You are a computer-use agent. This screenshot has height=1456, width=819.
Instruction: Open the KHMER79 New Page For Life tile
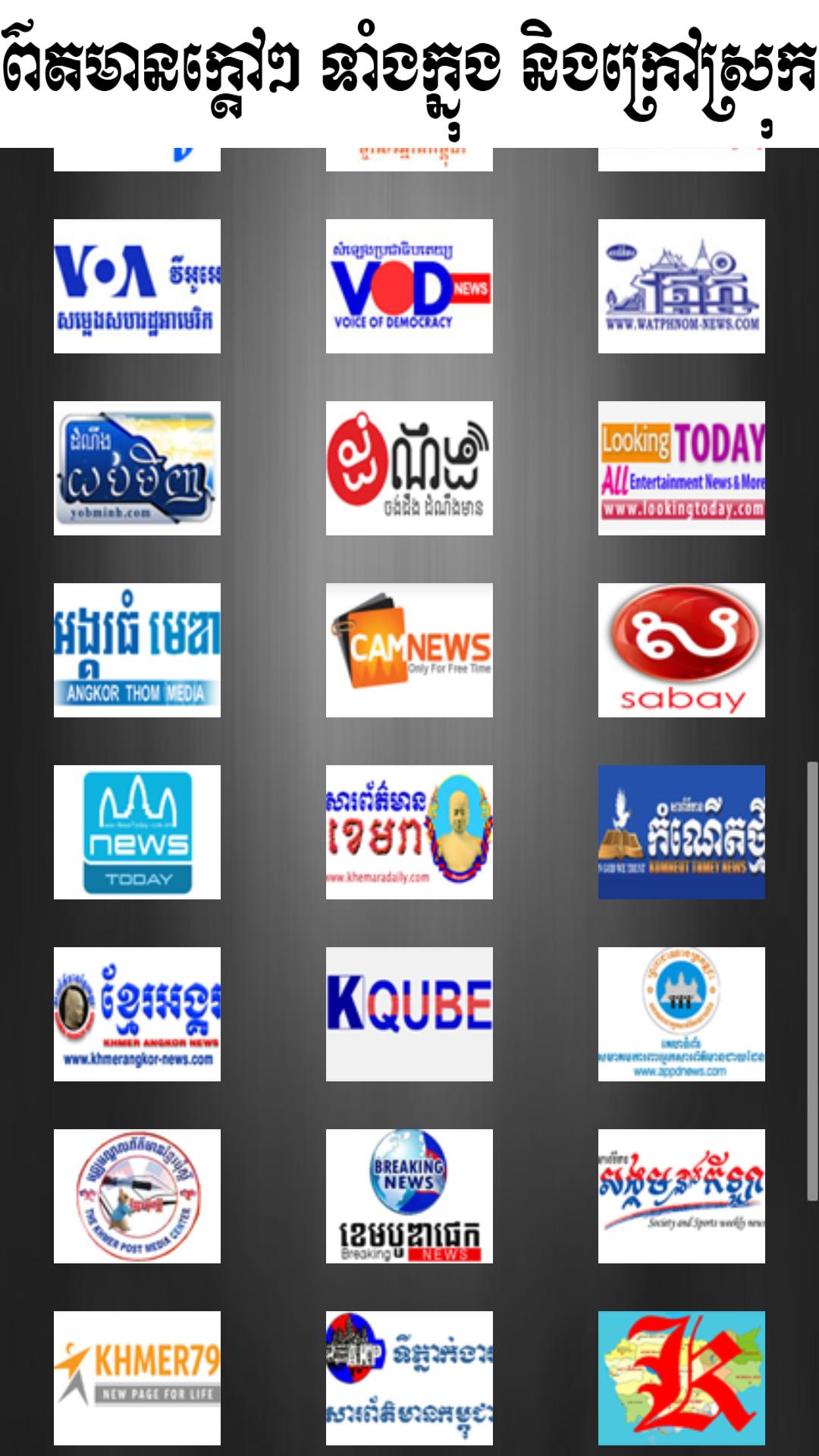(137, 1378)
